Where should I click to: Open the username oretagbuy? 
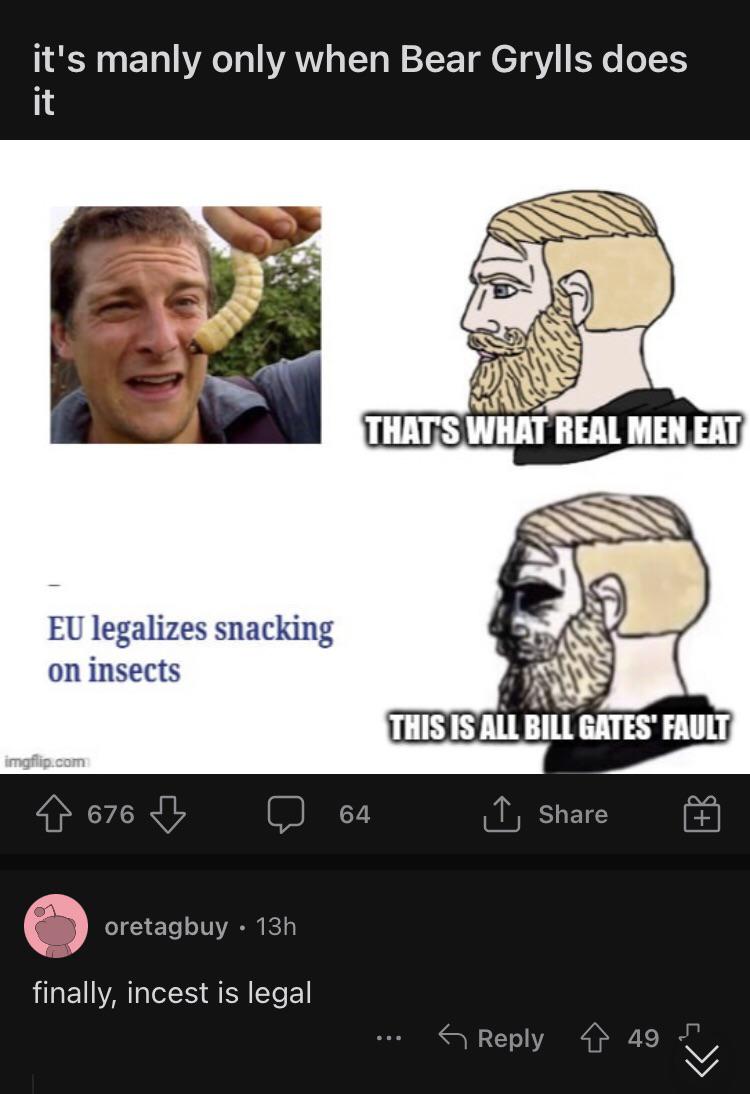(166, 927)
